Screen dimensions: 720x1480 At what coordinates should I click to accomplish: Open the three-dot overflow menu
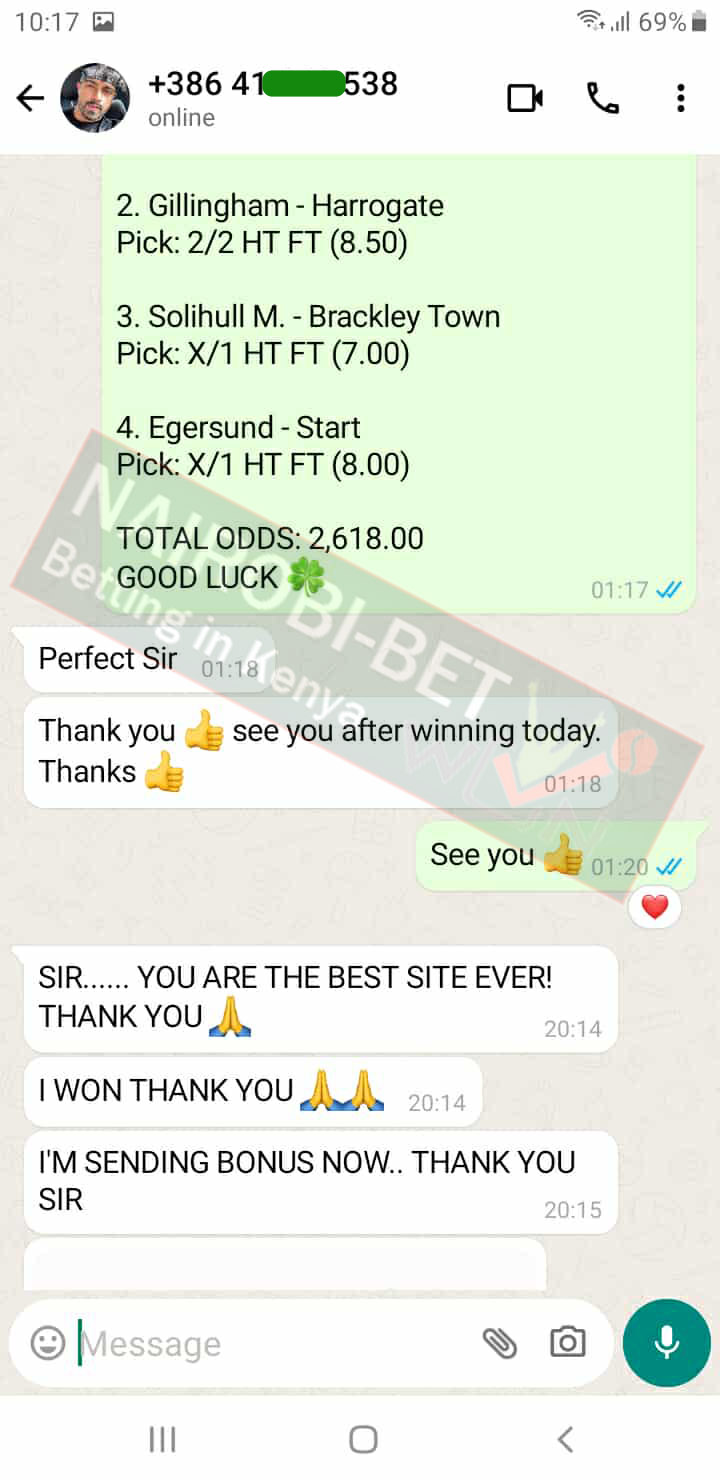(x=680, y=98)
